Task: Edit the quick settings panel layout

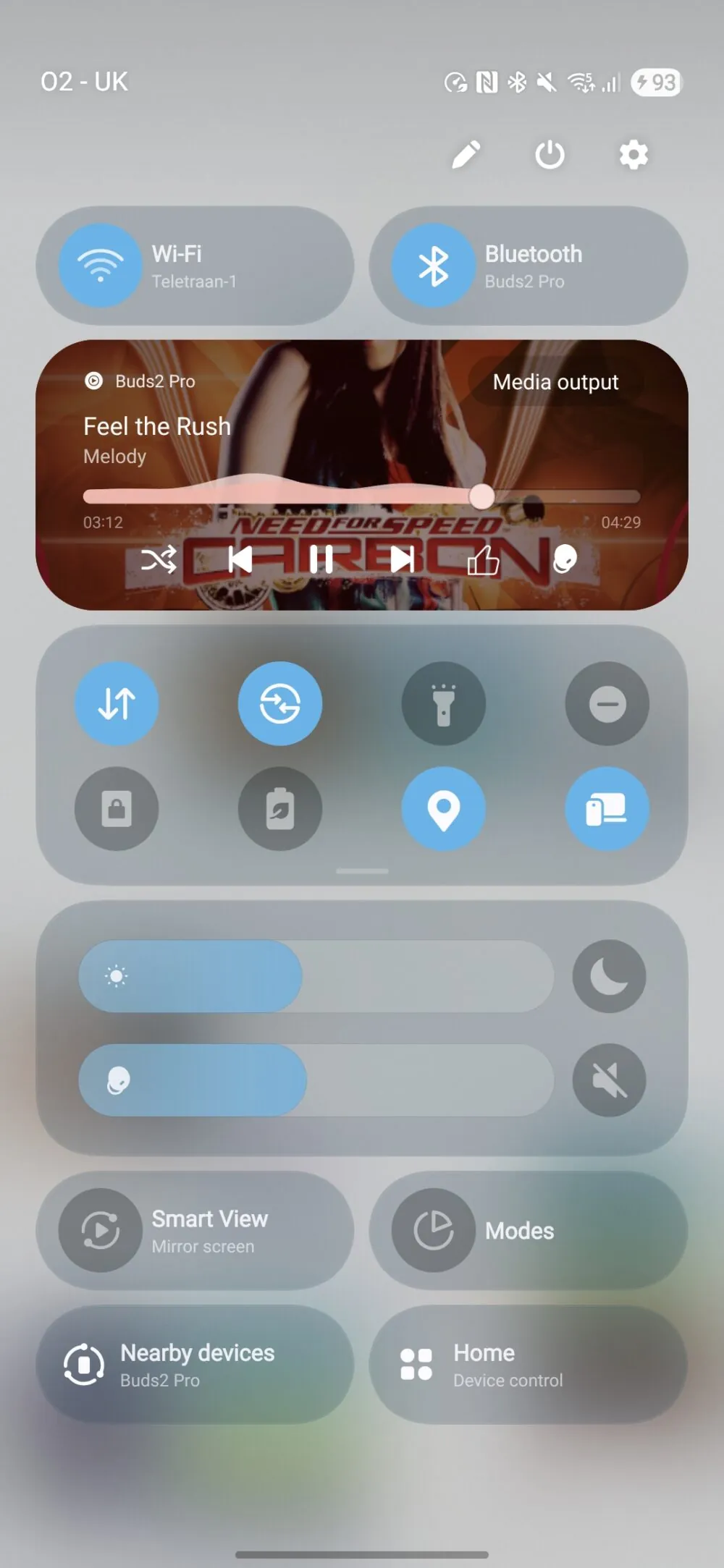Action: pos(466,154)
